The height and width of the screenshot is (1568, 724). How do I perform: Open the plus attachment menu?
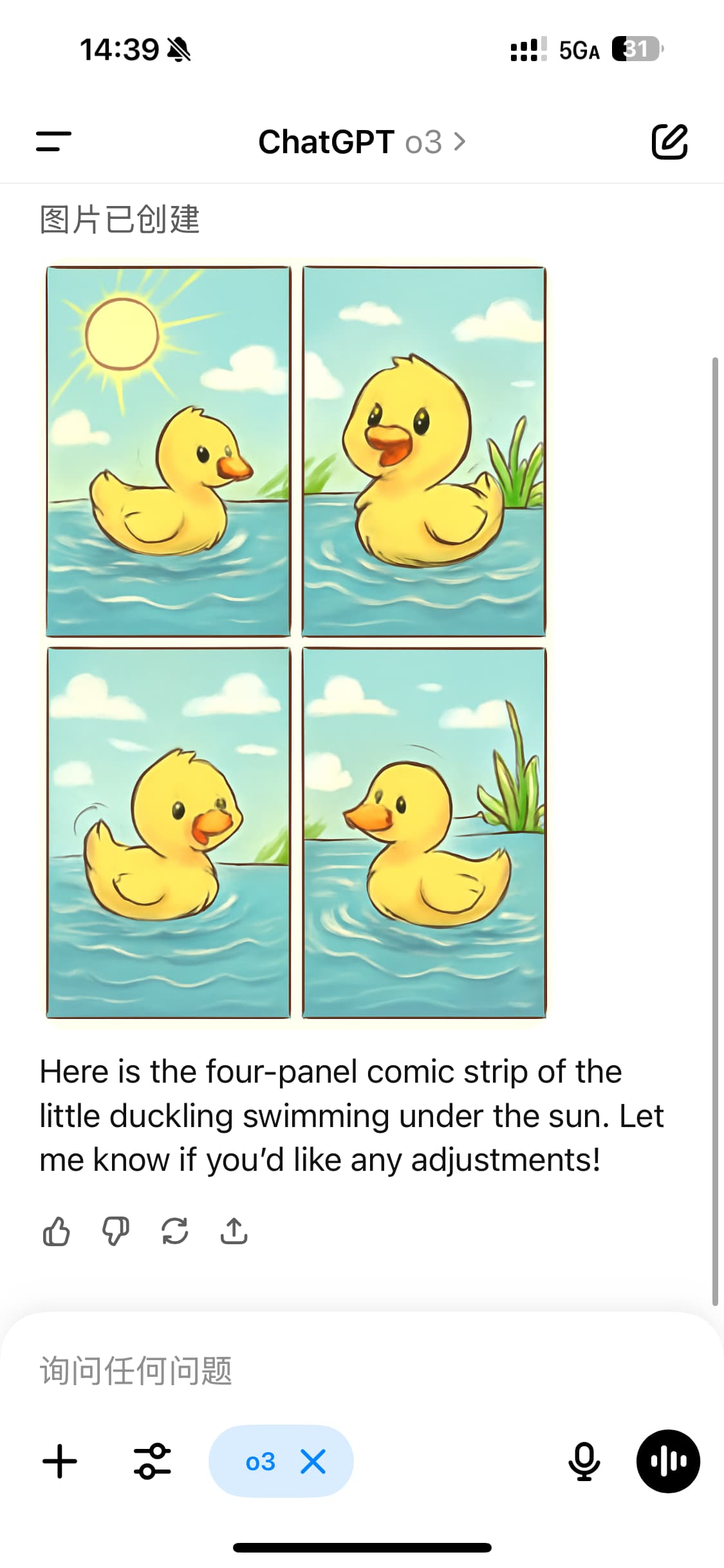click(x=60, y=1461)
